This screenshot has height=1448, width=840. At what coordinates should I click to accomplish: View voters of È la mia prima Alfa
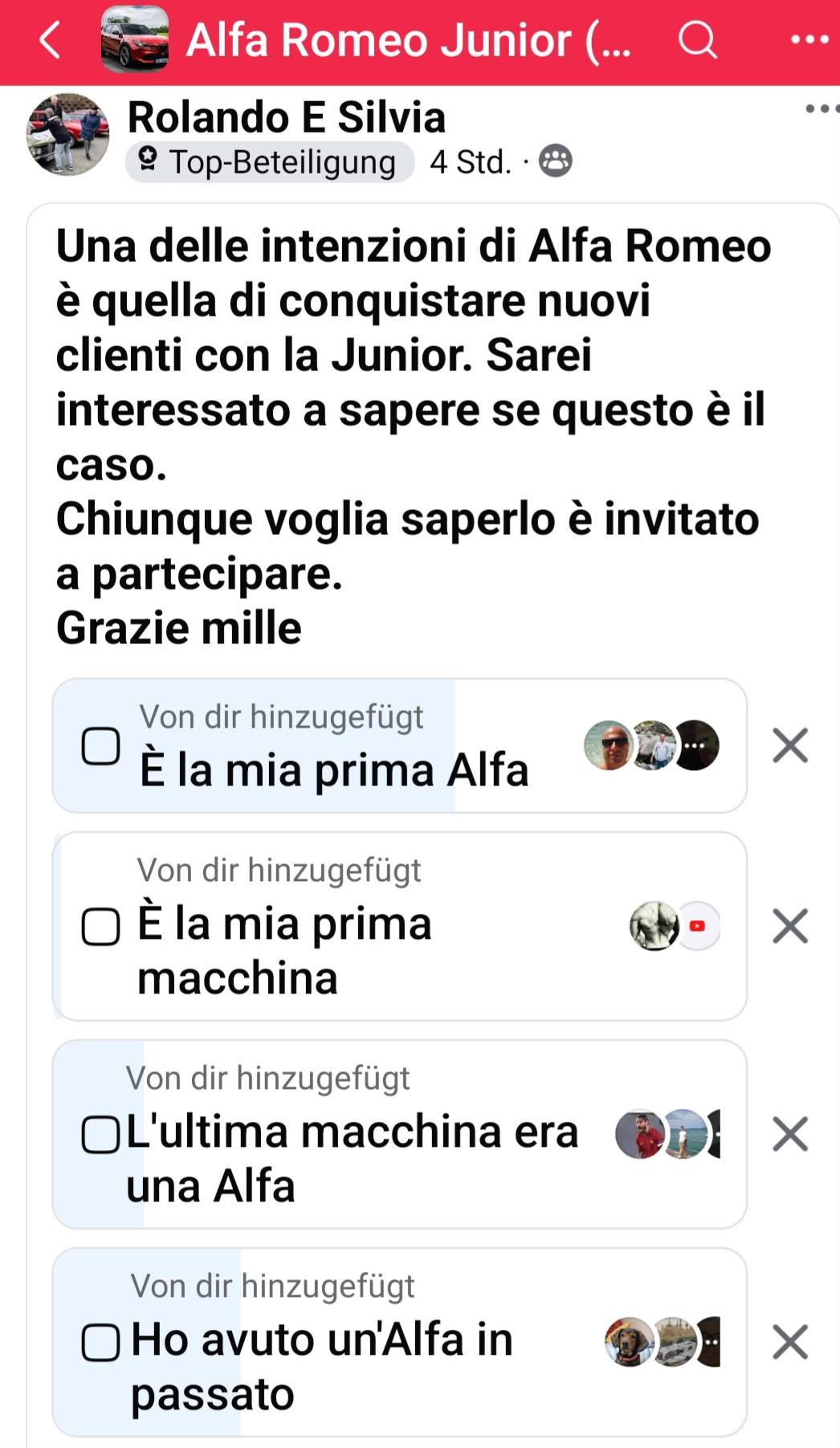coord(651,745)
